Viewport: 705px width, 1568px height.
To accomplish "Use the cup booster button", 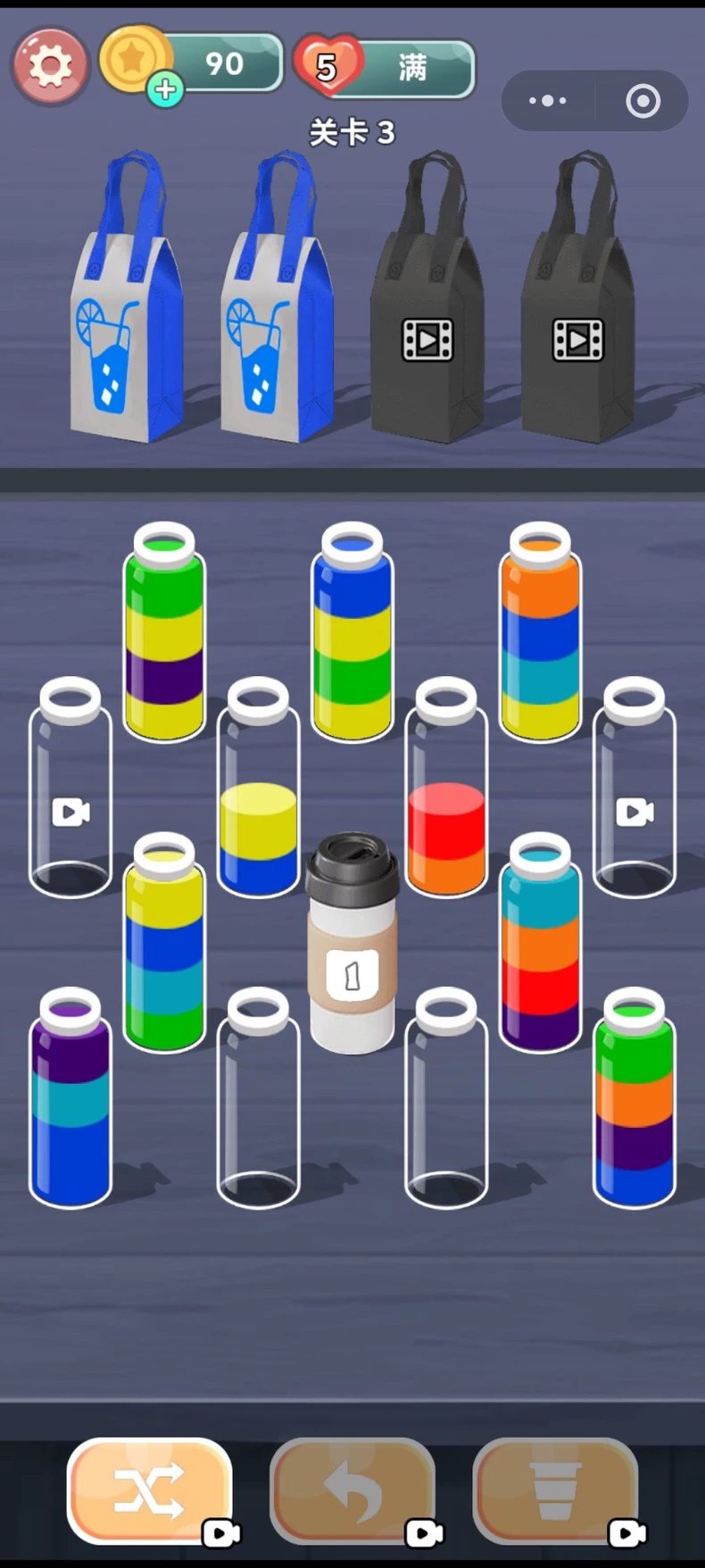I will [x=555, y=1490].
